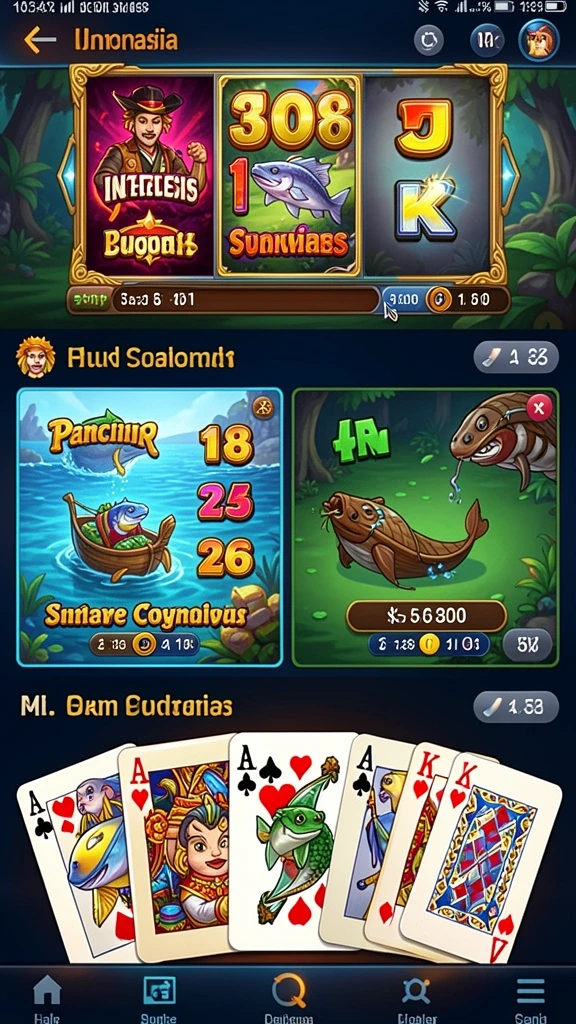Select the second bottom navigation tab
Screen dimensions: 576x1024
(x=159, y=998)
